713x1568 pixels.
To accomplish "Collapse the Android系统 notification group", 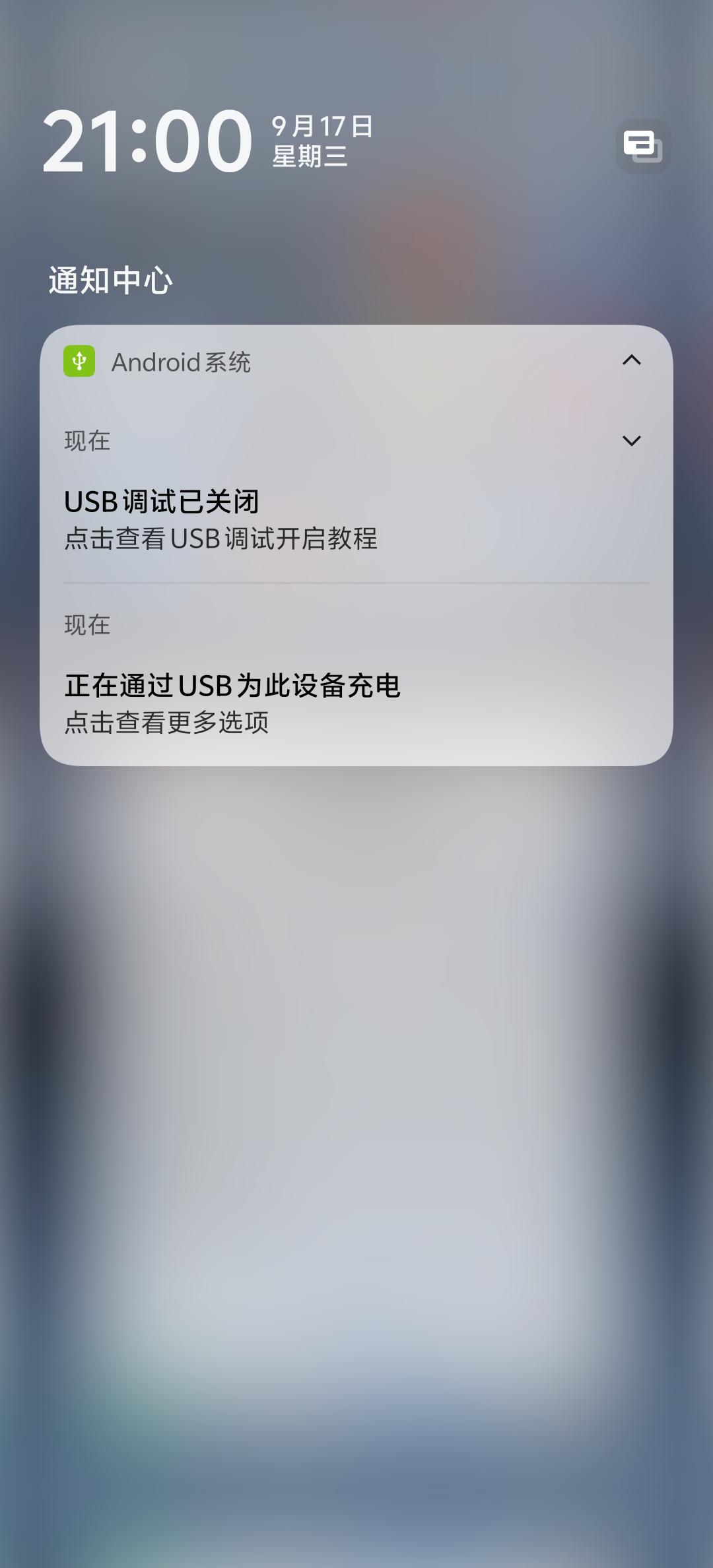I will [x=631, y=360].
